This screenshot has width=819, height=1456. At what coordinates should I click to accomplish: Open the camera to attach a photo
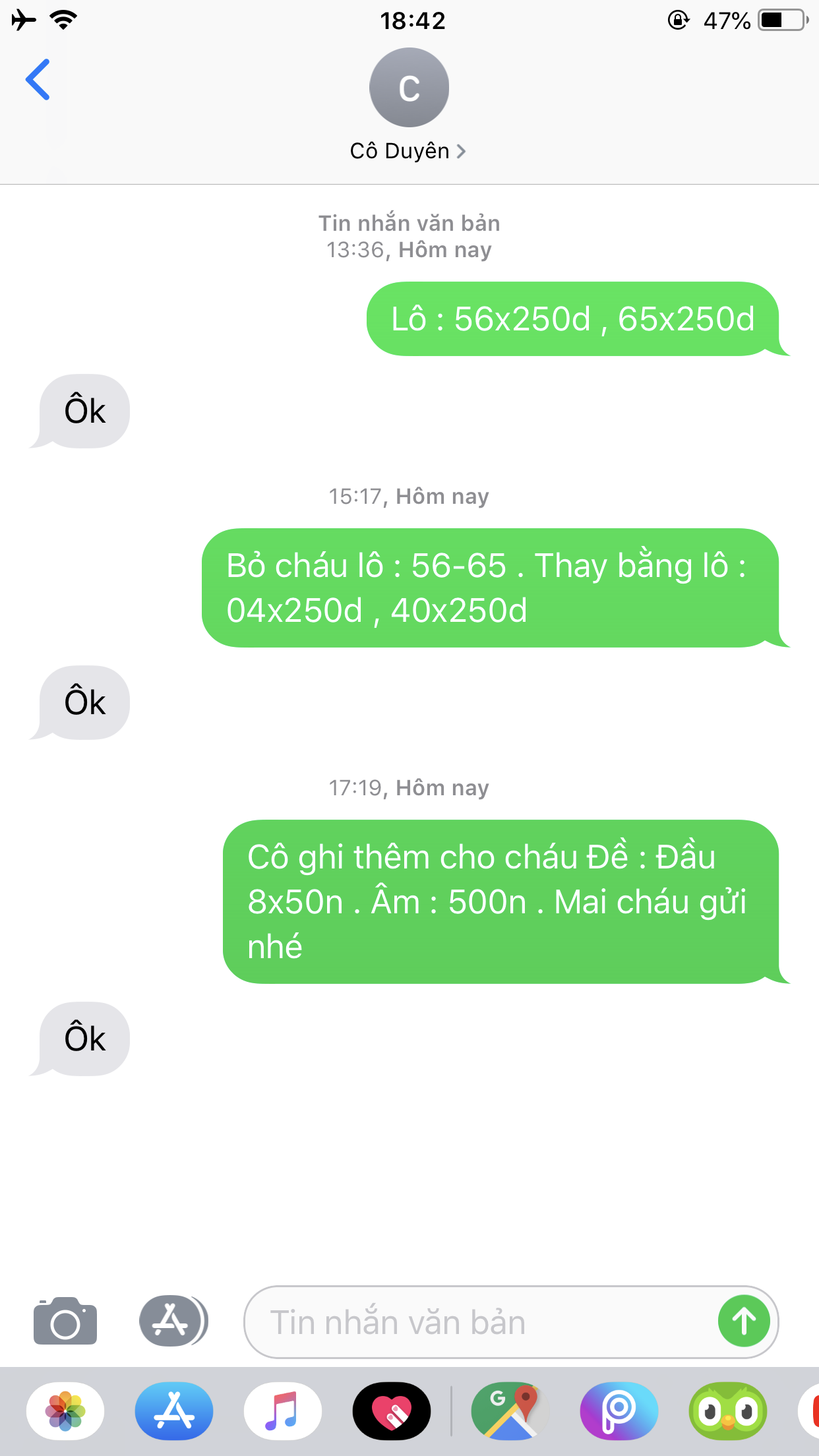click(x=65, y=1321)
